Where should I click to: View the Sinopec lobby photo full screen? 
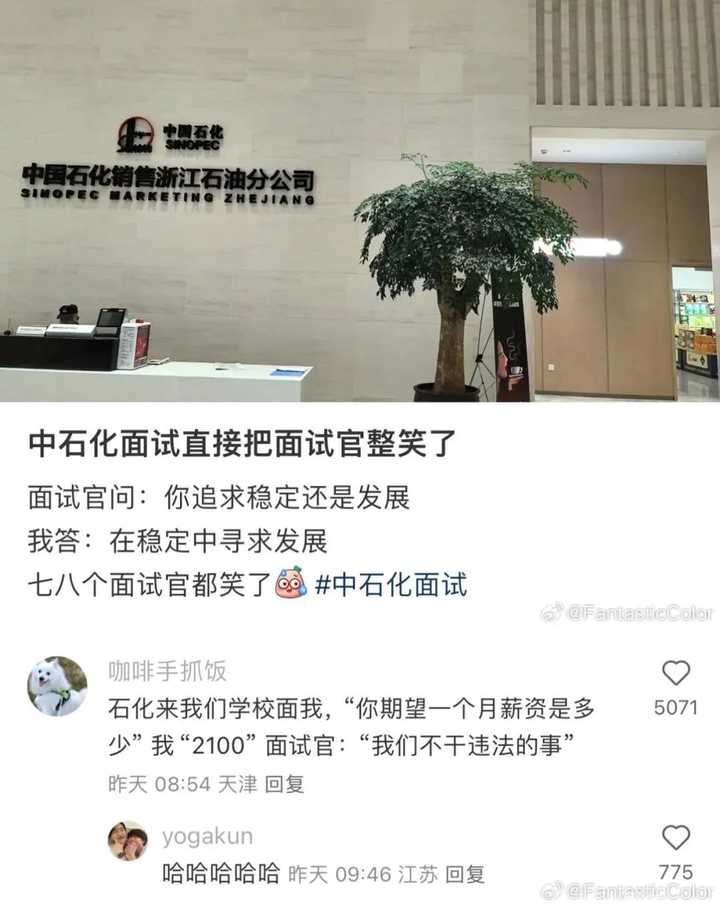[360, 200]
